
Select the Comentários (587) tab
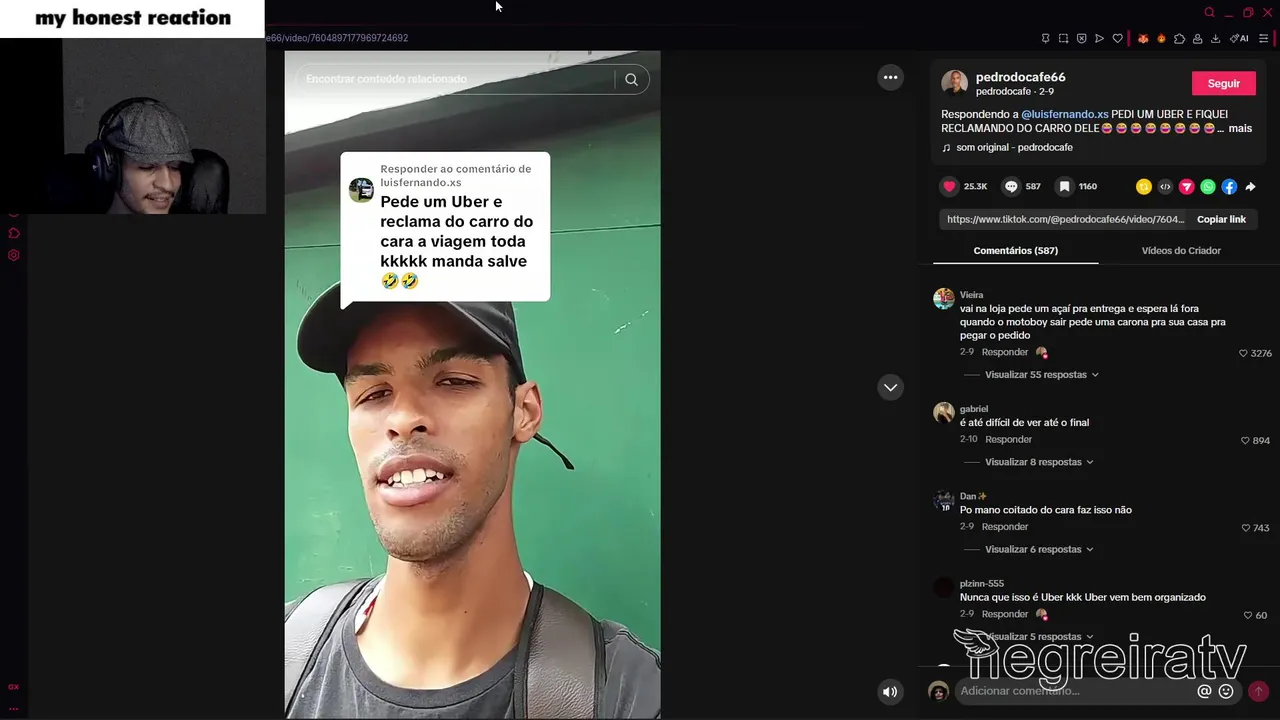click(x=1015, y=250)
